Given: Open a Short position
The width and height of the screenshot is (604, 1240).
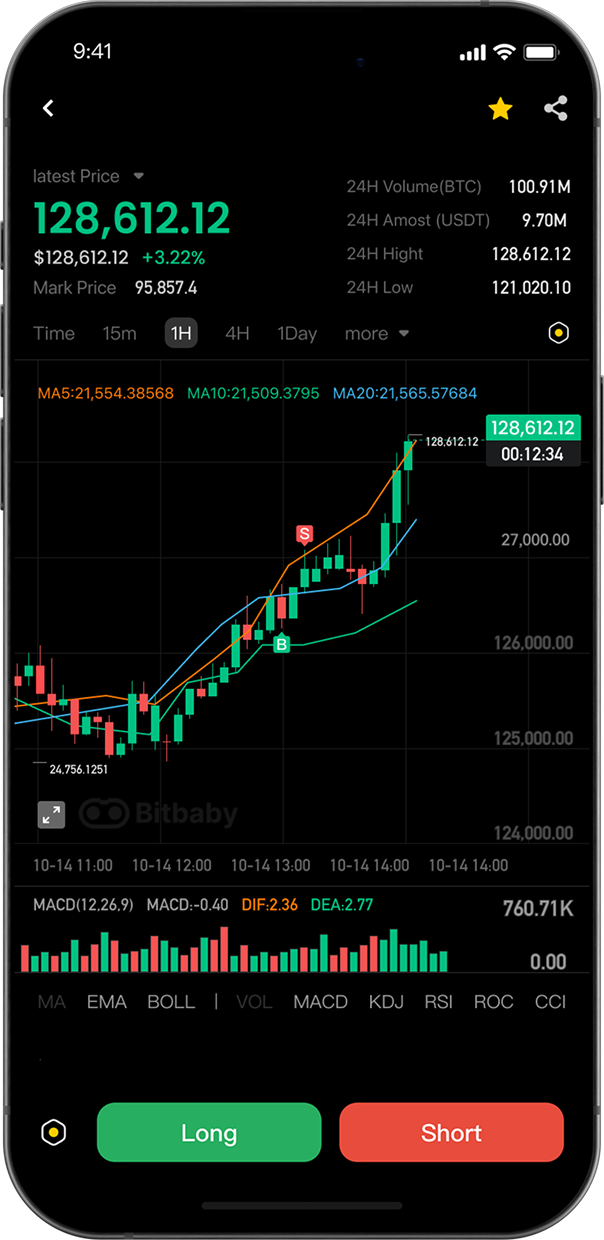Looking at the screenshot, I should [451, 1132].
